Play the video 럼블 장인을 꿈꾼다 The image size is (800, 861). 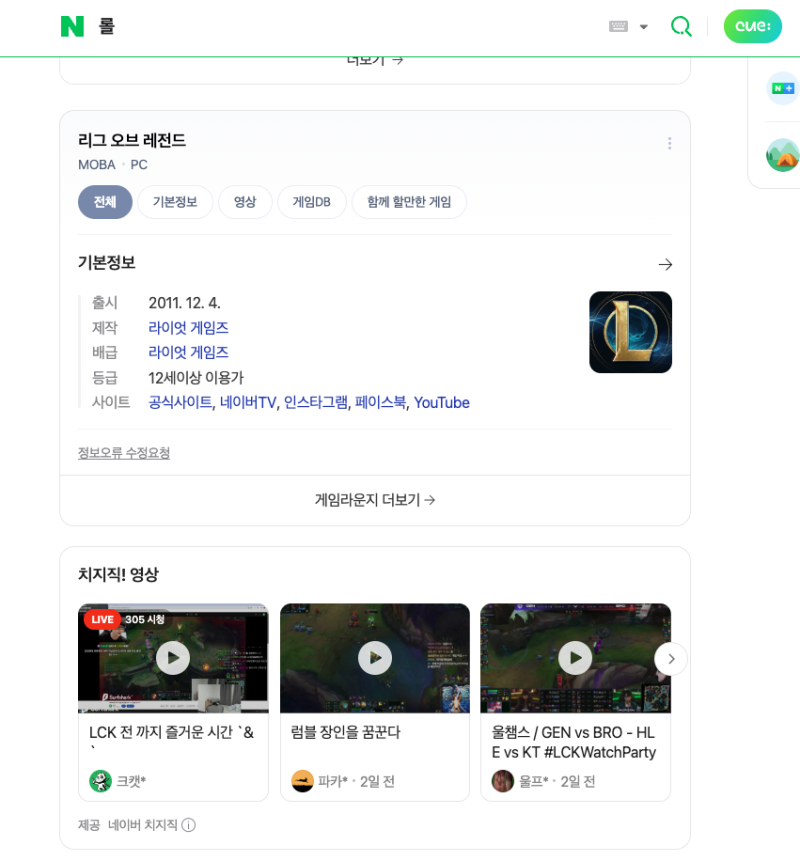(x=375, y=658)
